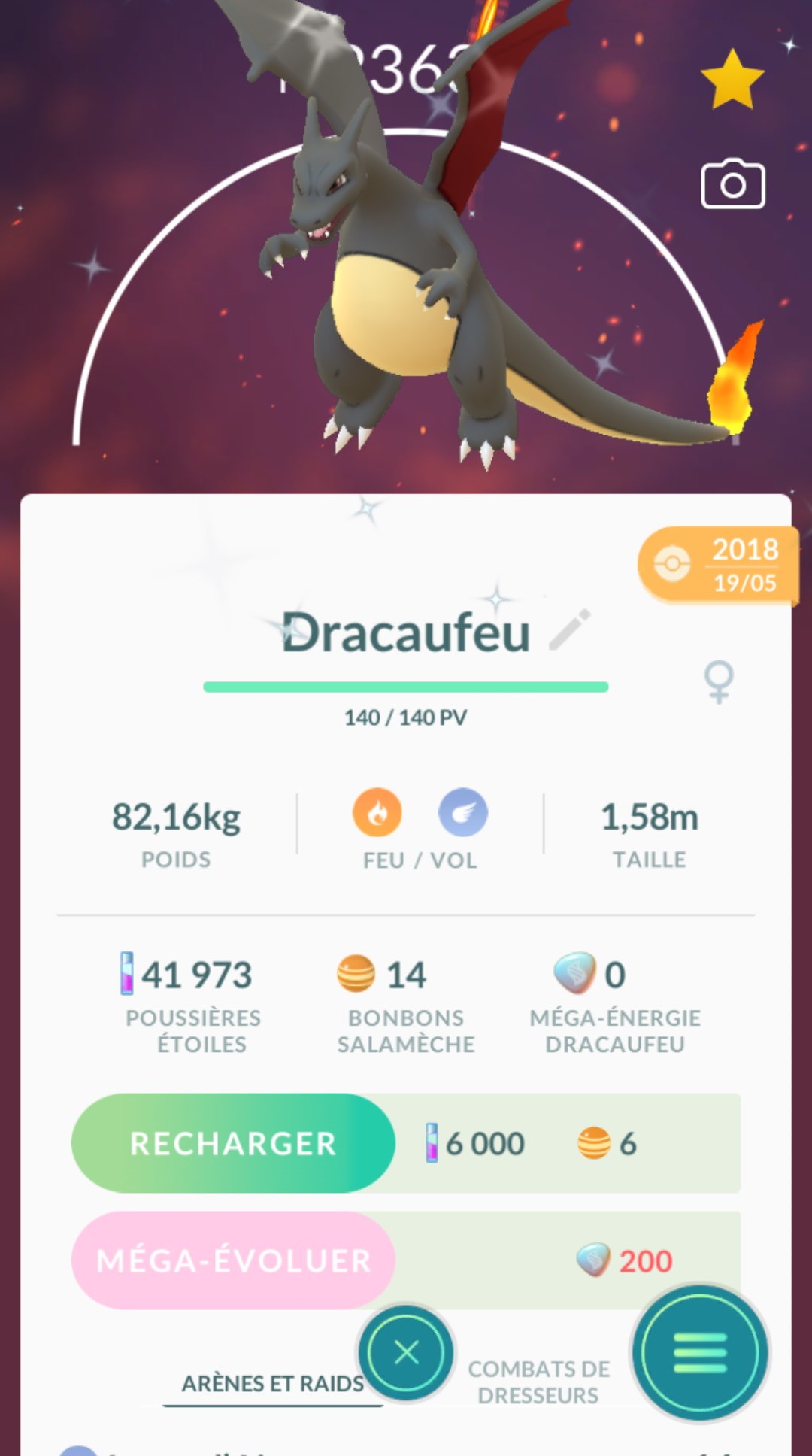
Task: Open the AR camera for Dracaufeu
Action: tap(732, 184)
